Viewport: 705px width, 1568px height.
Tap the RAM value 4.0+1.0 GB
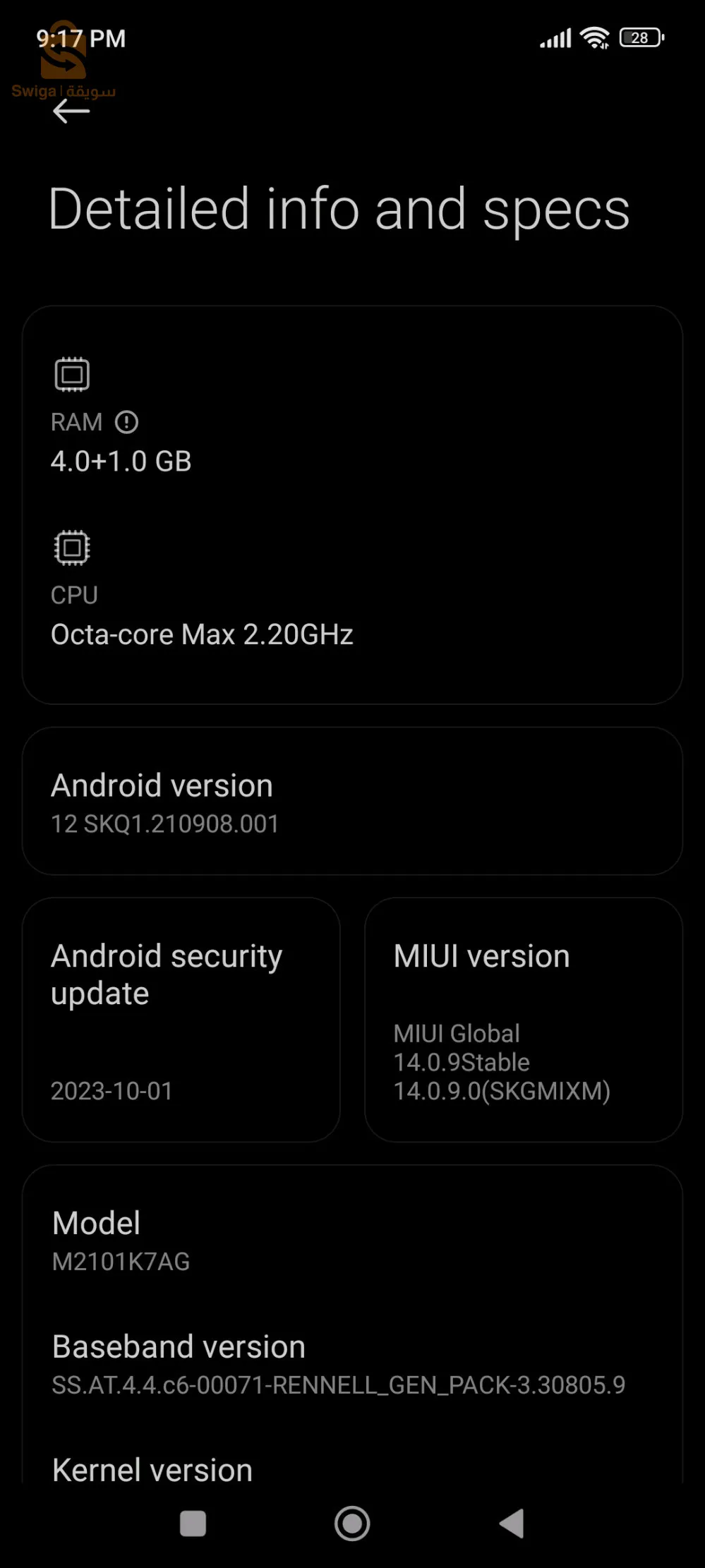coord(121,461)
